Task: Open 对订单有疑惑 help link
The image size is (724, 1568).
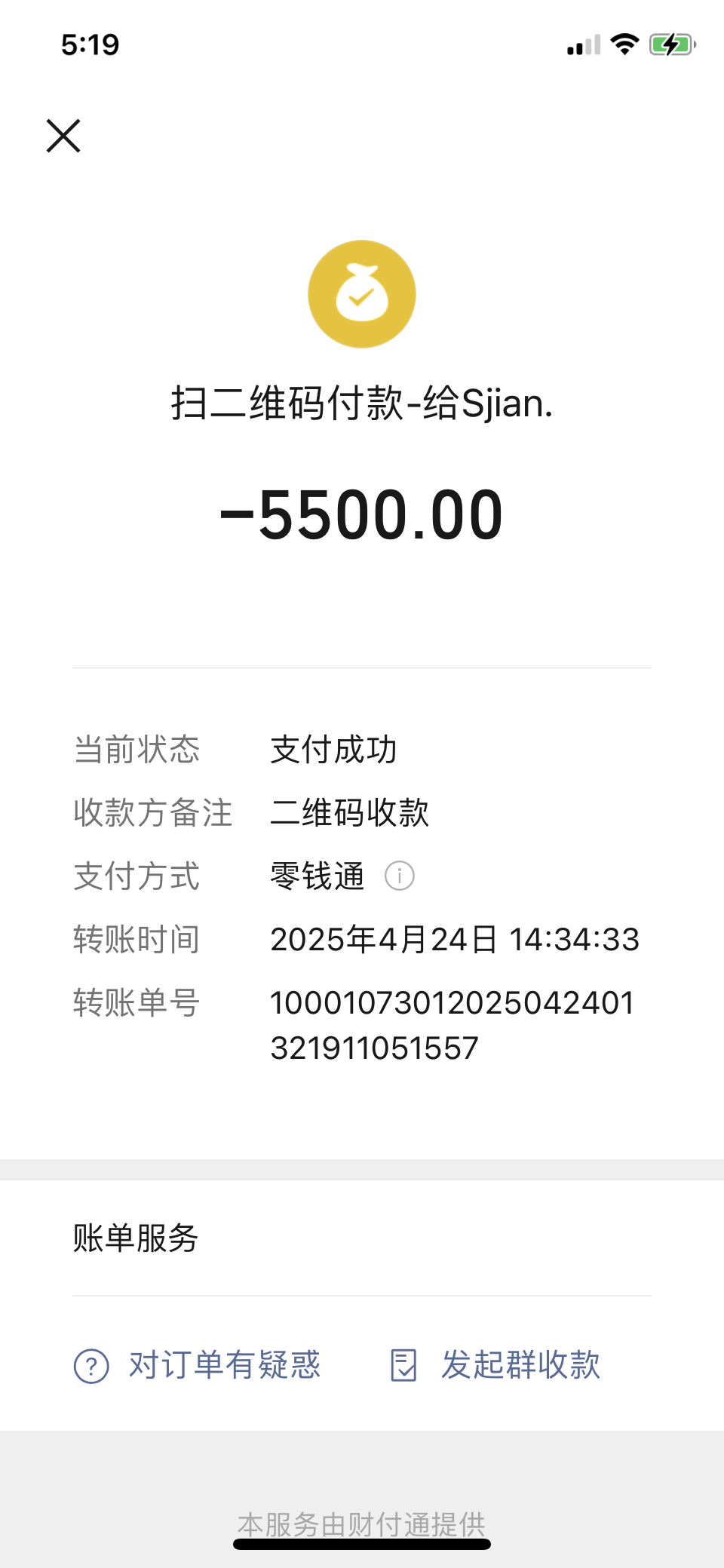Action: 198,1365
